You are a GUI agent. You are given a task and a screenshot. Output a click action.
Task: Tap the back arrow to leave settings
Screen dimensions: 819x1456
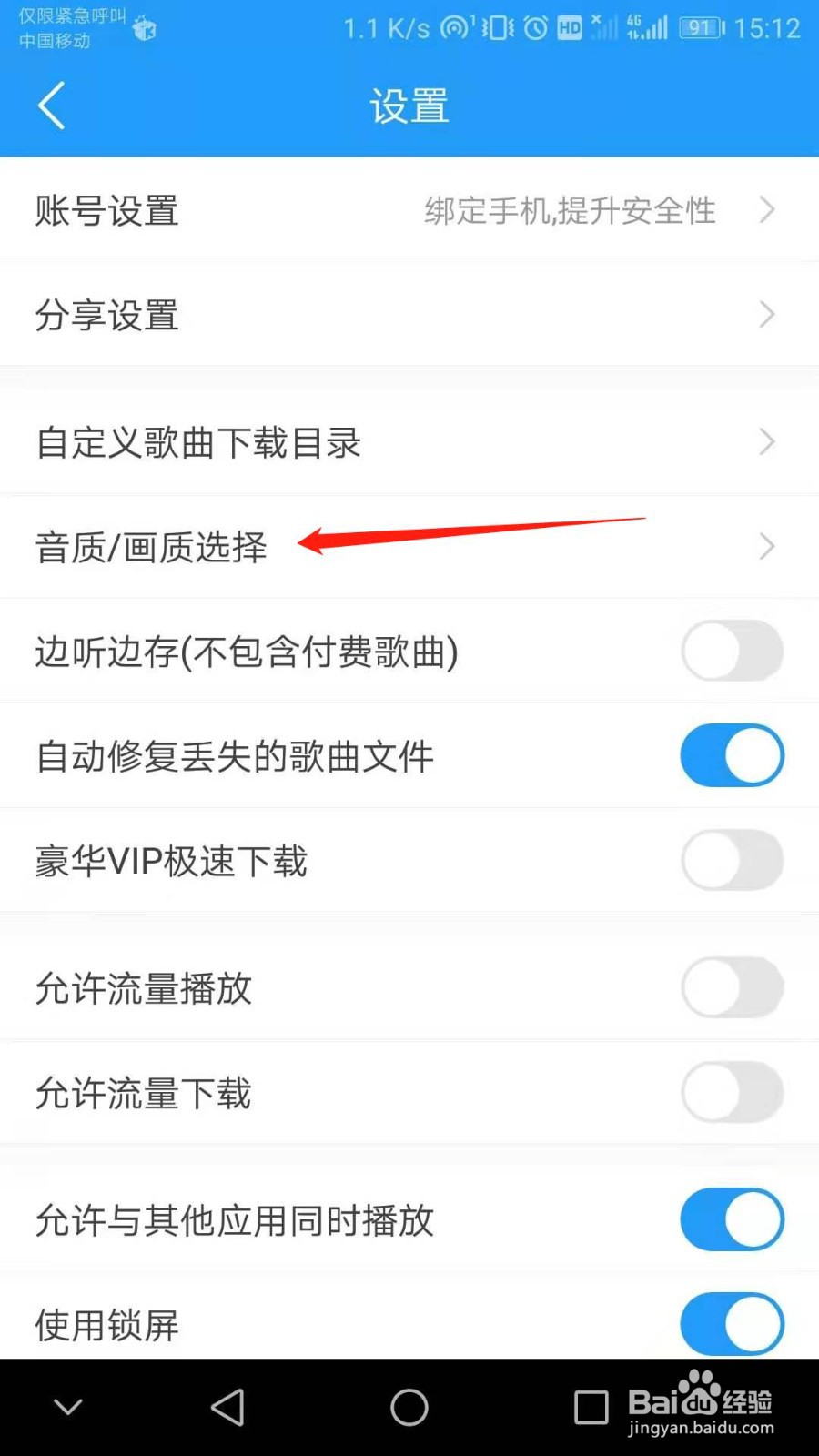coord(52,105)
